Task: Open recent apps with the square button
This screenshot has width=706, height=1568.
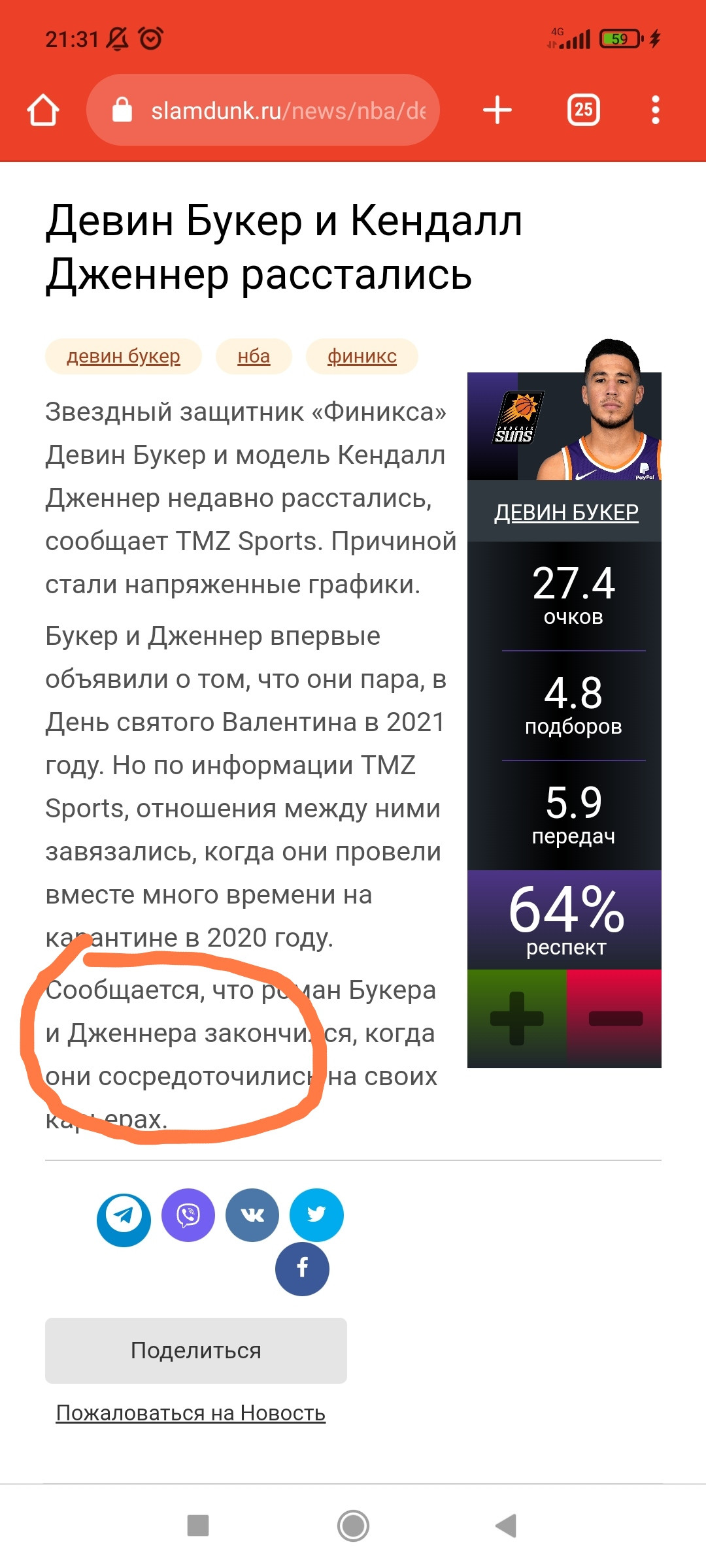Action: (x=198, y=1526)
